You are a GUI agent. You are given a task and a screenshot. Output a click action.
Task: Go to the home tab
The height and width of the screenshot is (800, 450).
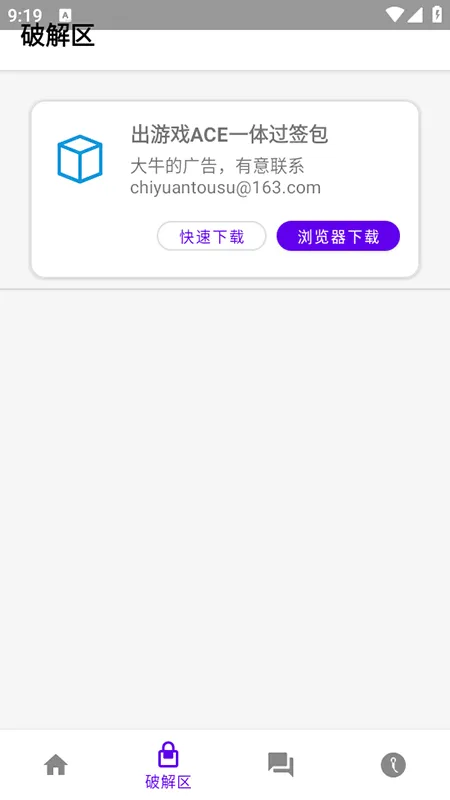click(x=56, y=765)
